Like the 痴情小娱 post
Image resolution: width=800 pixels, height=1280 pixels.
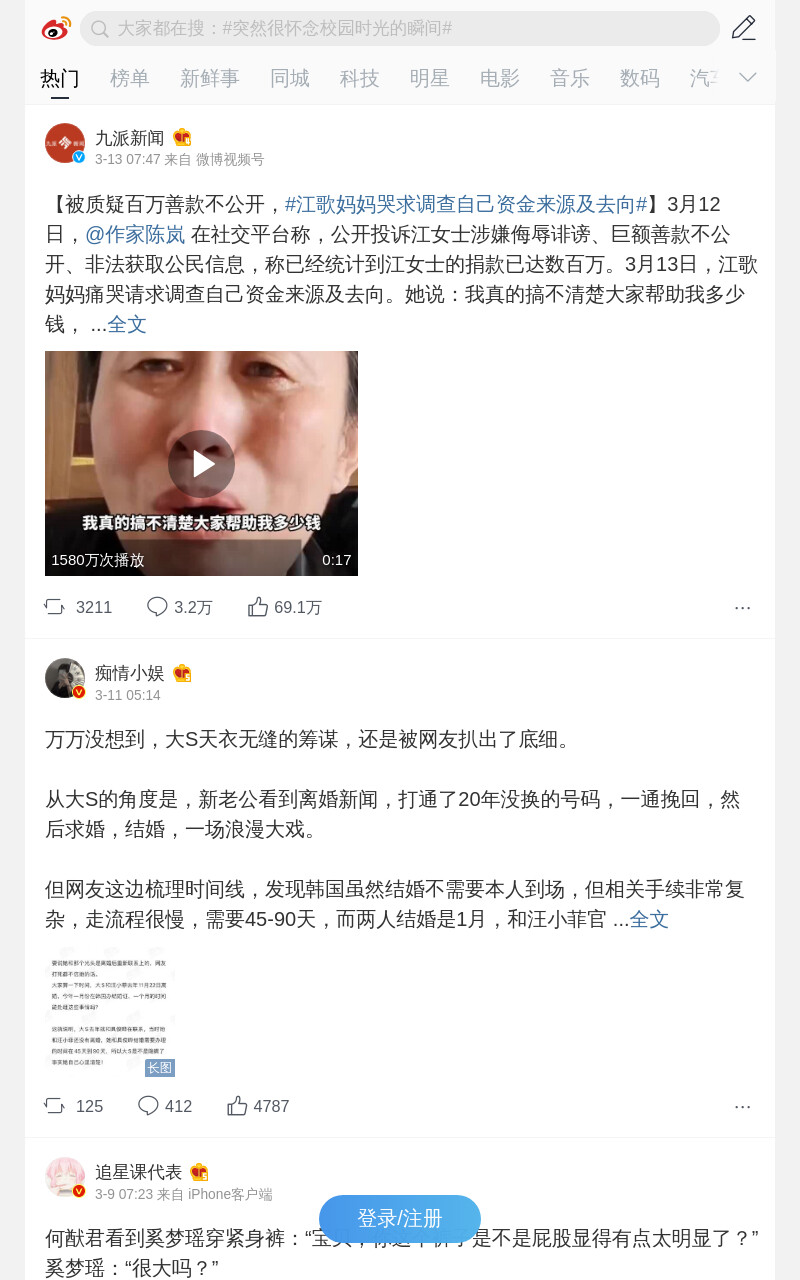(258, 1106)
